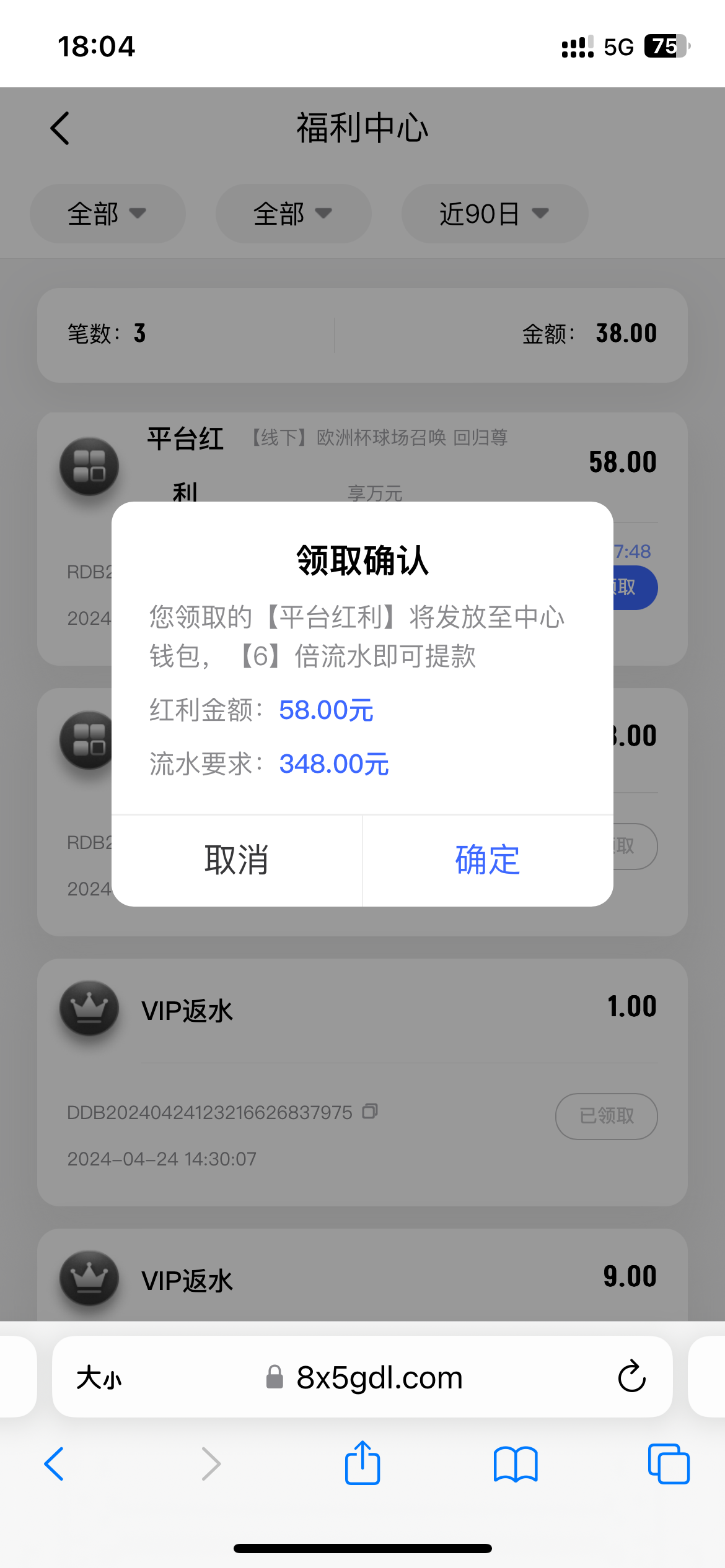Image resolution: width=725 pixels, height=1568 pixels.
Task: Copy the DDB order number
Action: coord(370,1112)
